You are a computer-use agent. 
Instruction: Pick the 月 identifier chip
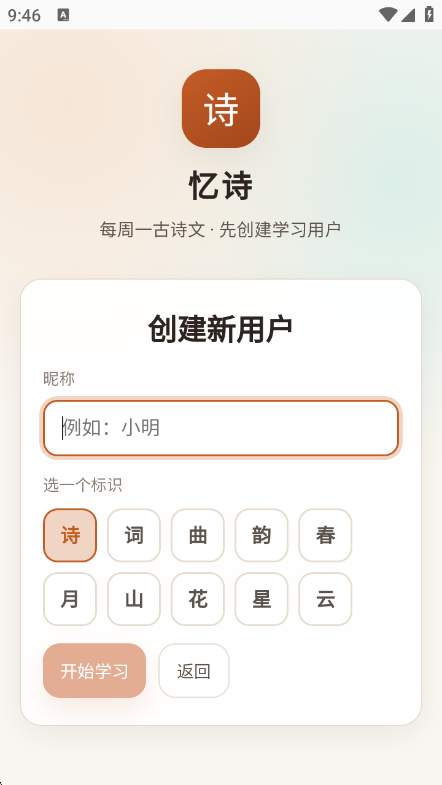[x=70, y=599]
